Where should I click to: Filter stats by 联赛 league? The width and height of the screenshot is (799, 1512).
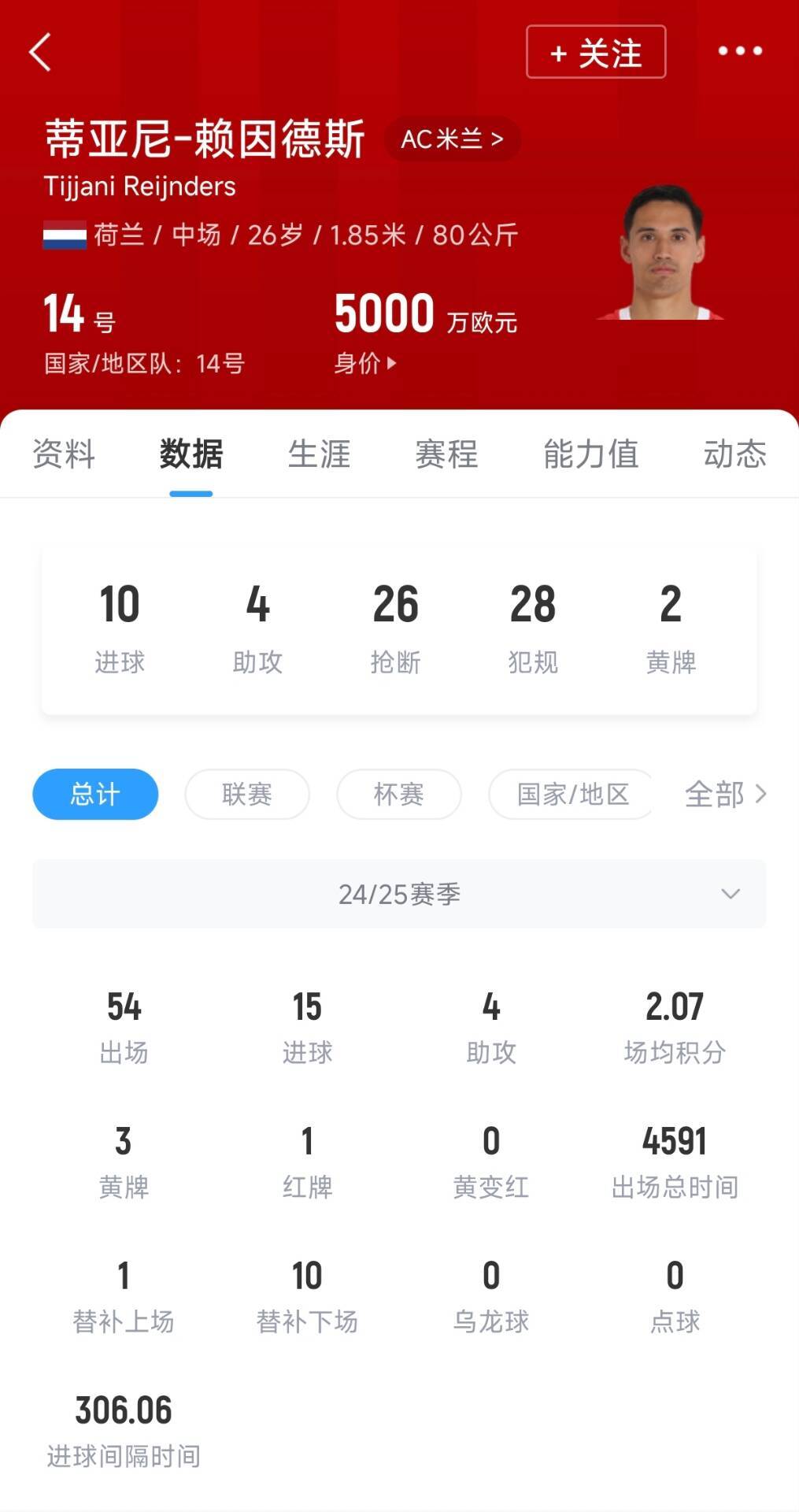click(247, 794)
